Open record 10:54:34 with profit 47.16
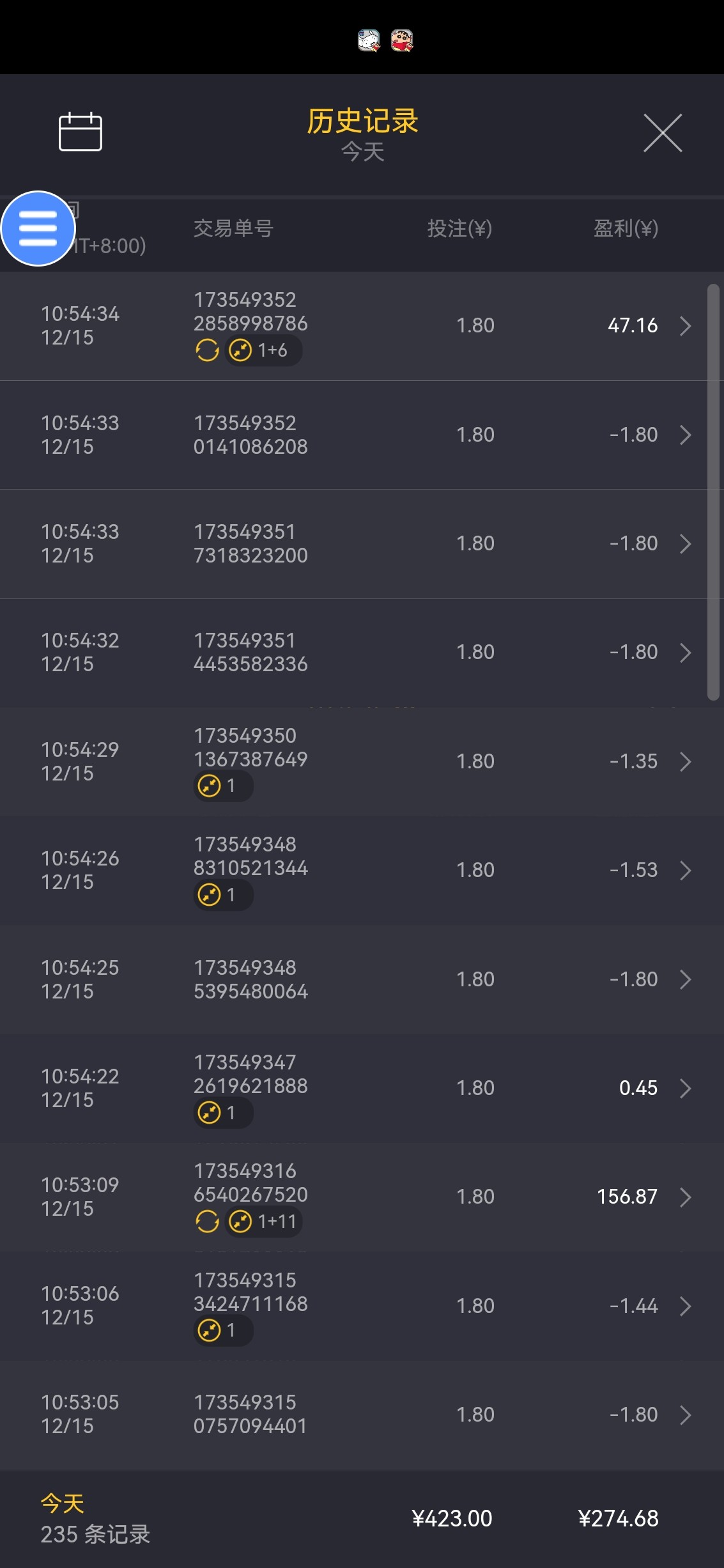Image resolution: width=724 pixels, height=1568 pixels. point(362,326)
